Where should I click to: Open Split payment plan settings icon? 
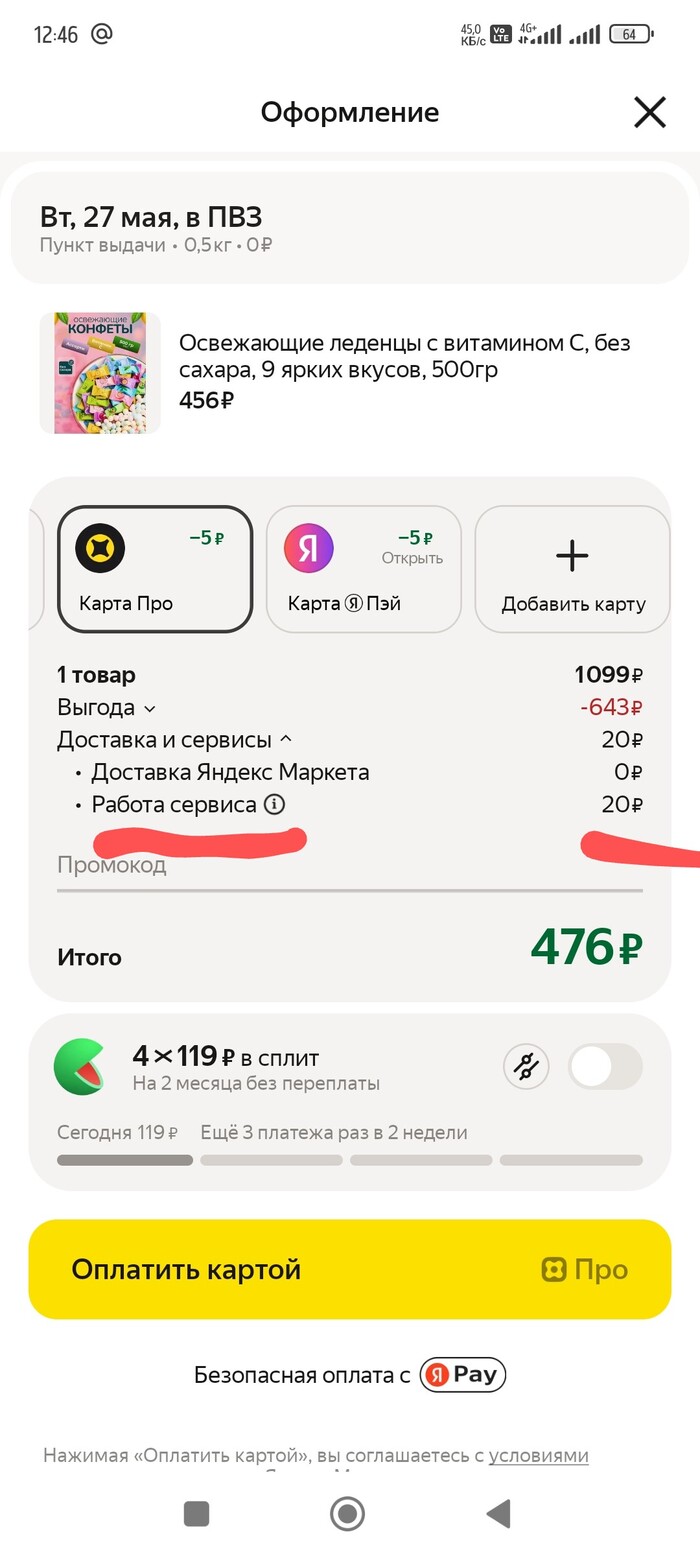tap(527, 1067)
